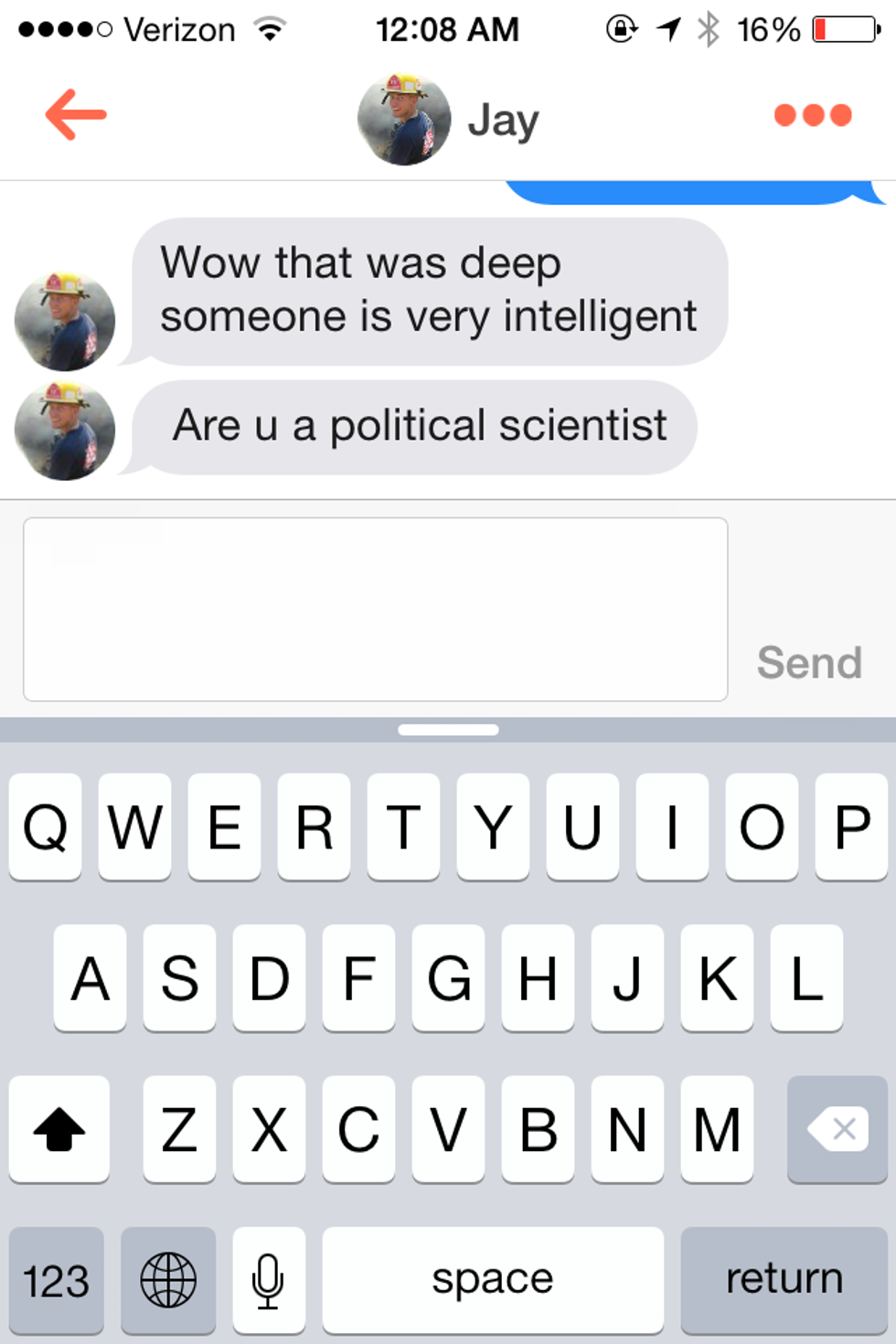Tap the Send button
This screenshot has height=1344, width=896.
point(809,662)
